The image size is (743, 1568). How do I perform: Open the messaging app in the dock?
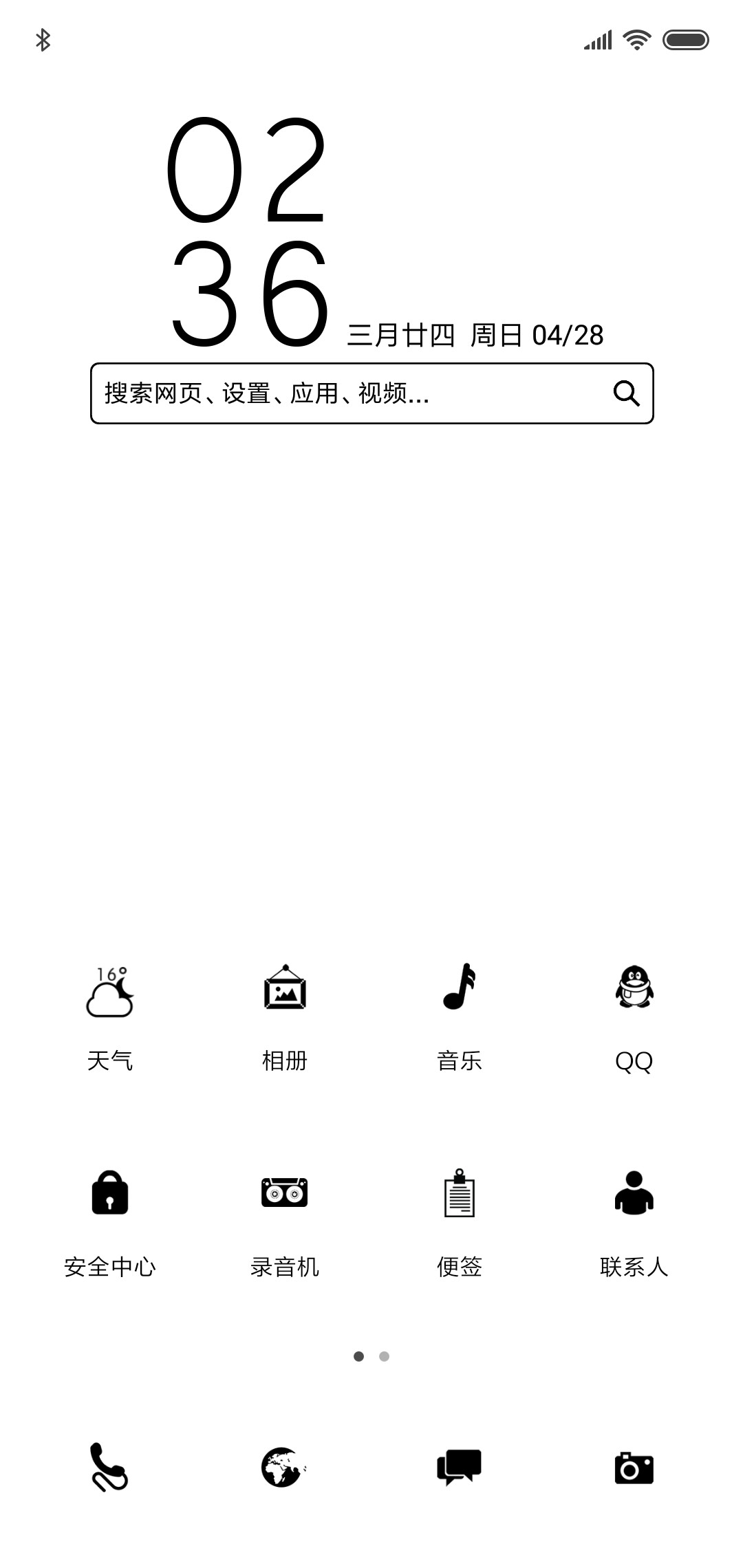(460, 1467)
